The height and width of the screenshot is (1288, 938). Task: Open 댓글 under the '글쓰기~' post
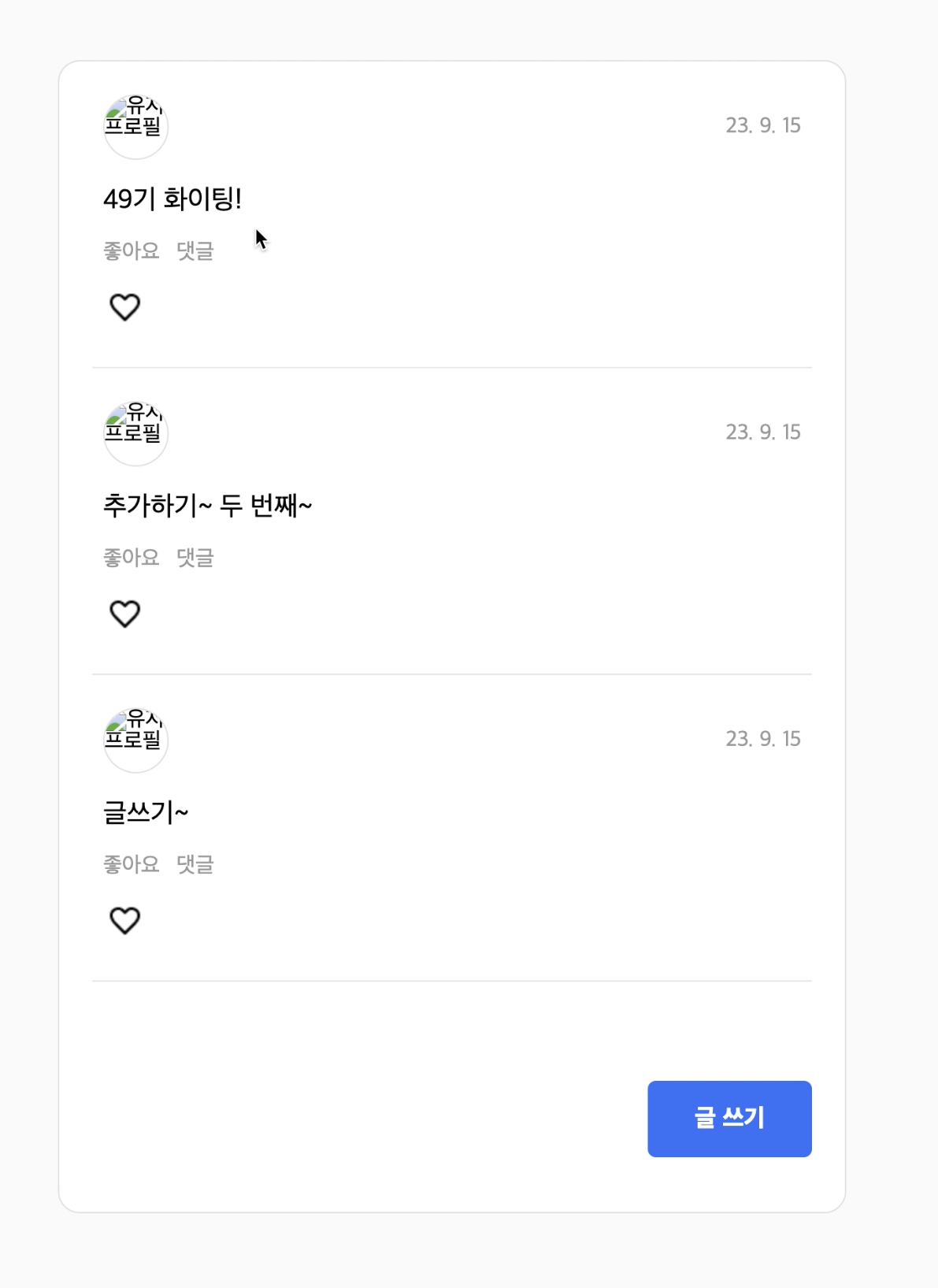(x=195, y=864)
